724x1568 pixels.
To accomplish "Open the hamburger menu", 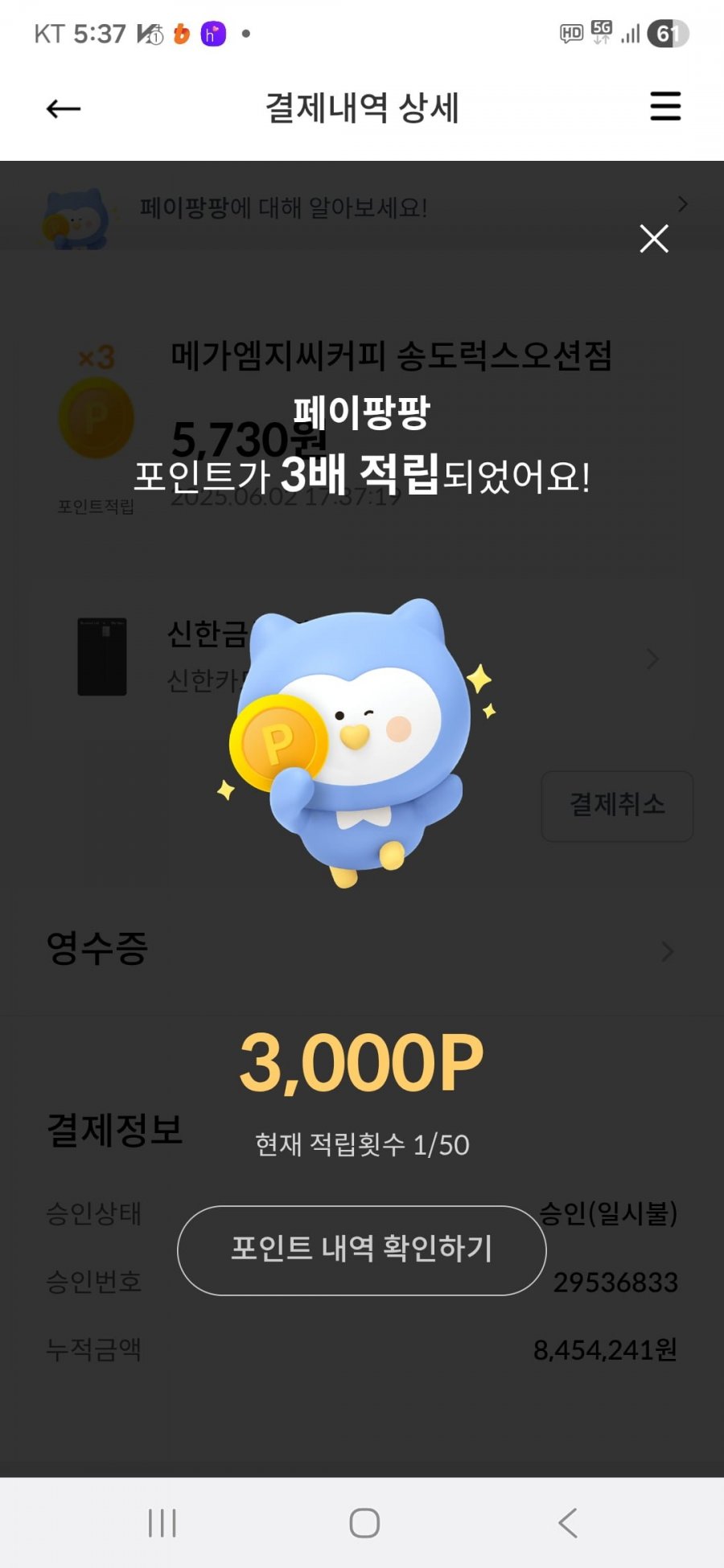I will (x=665, y=107).
